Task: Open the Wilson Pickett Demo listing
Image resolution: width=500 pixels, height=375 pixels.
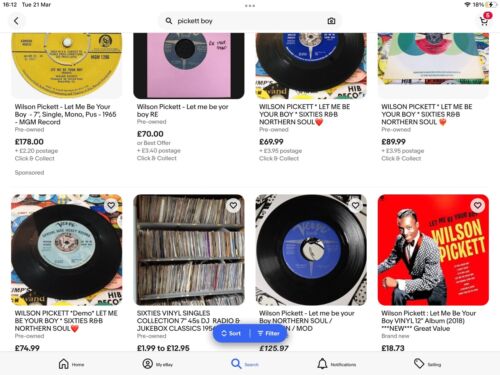Action: tap(66, 321)
